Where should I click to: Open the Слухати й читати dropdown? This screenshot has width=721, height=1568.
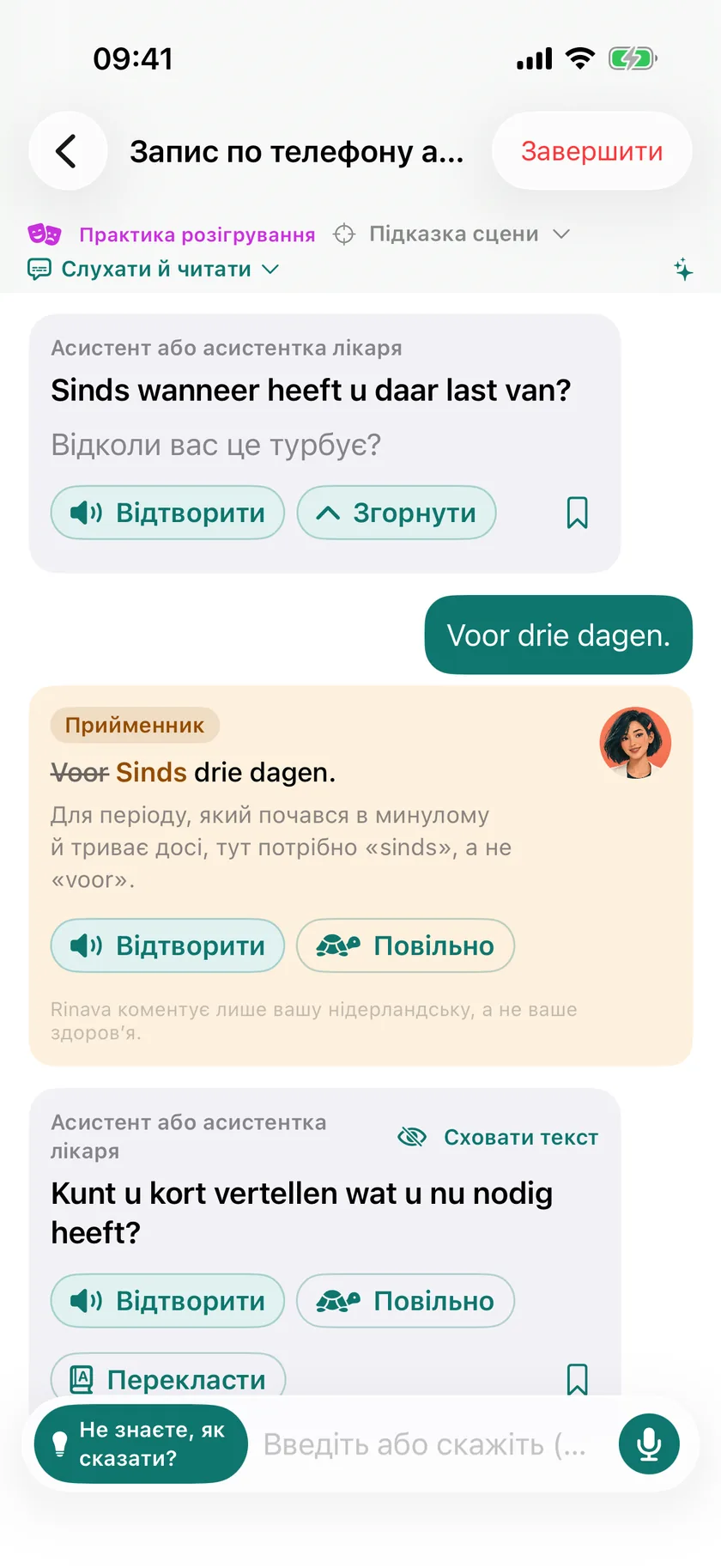click(154, 270)
